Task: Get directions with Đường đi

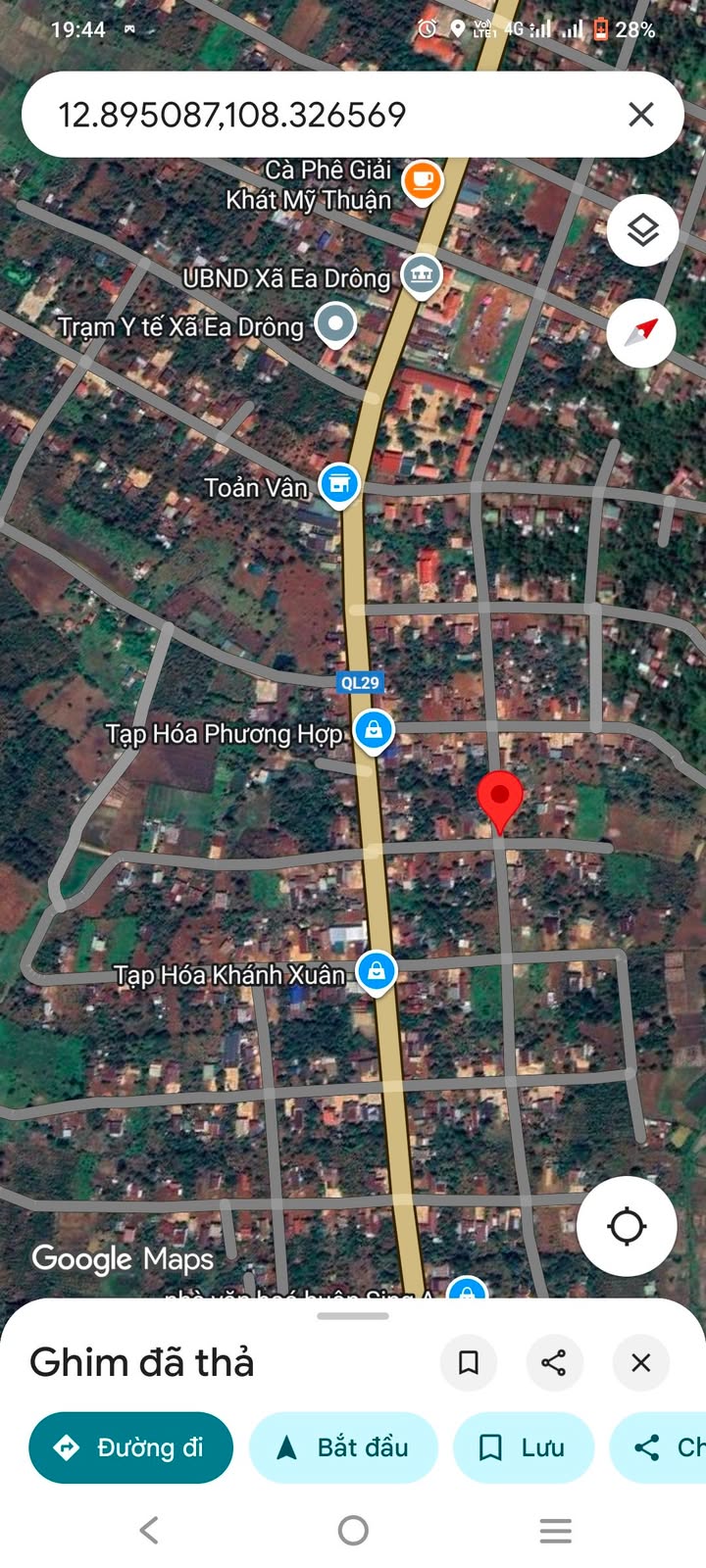Action: click(131, 1447)
